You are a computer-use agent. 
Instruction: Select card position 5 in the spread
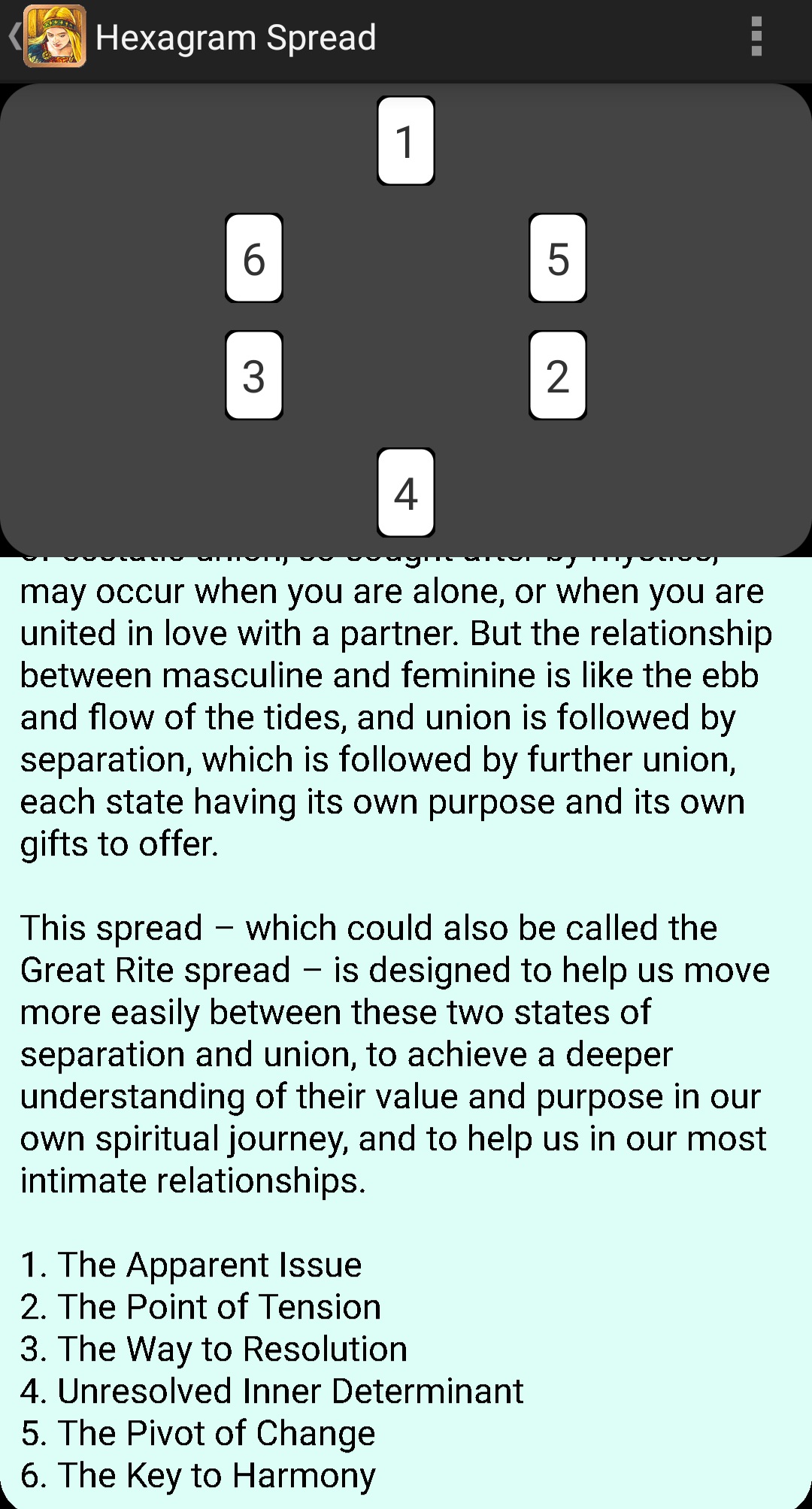tap(558, 258)
